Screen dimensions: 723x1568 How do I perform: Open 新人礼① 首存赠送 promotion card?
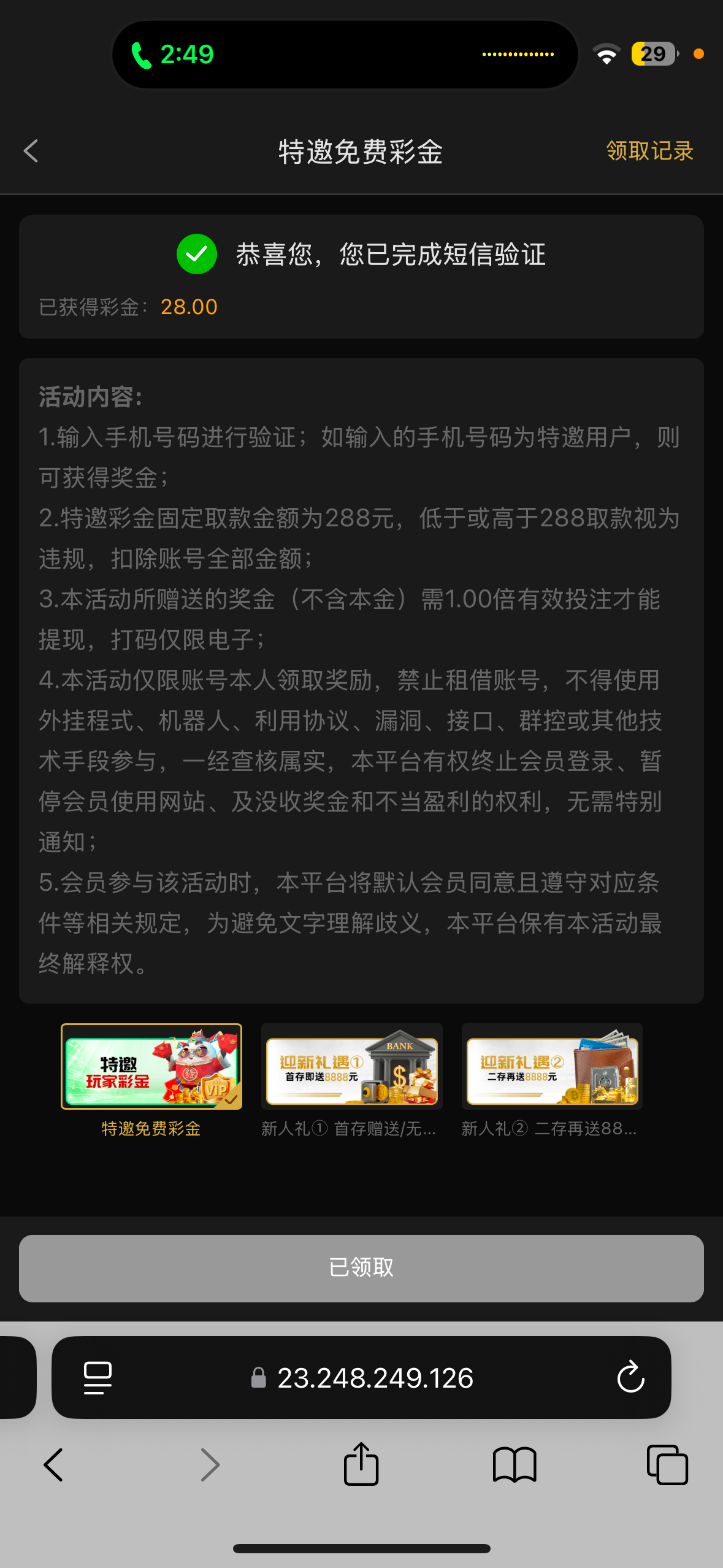[351, 1067]
